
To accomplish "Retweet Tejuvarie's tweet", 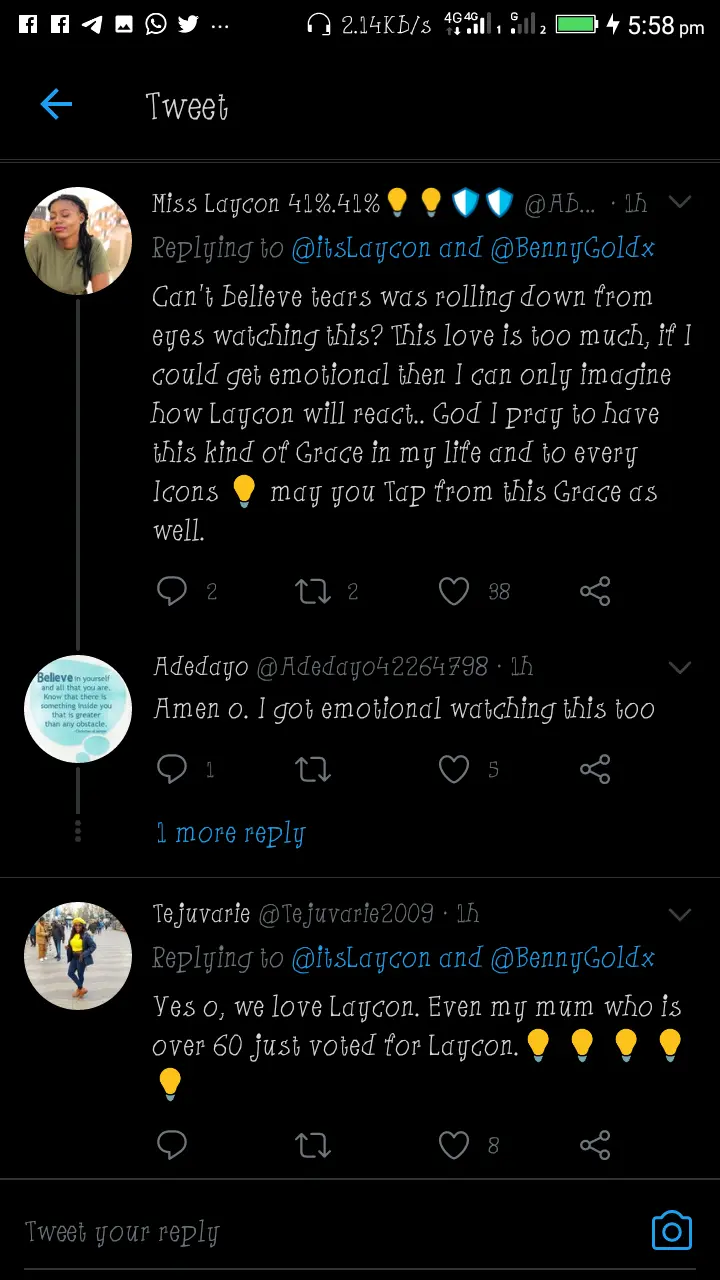I will pyautogui.click(x=313, y=1145).
